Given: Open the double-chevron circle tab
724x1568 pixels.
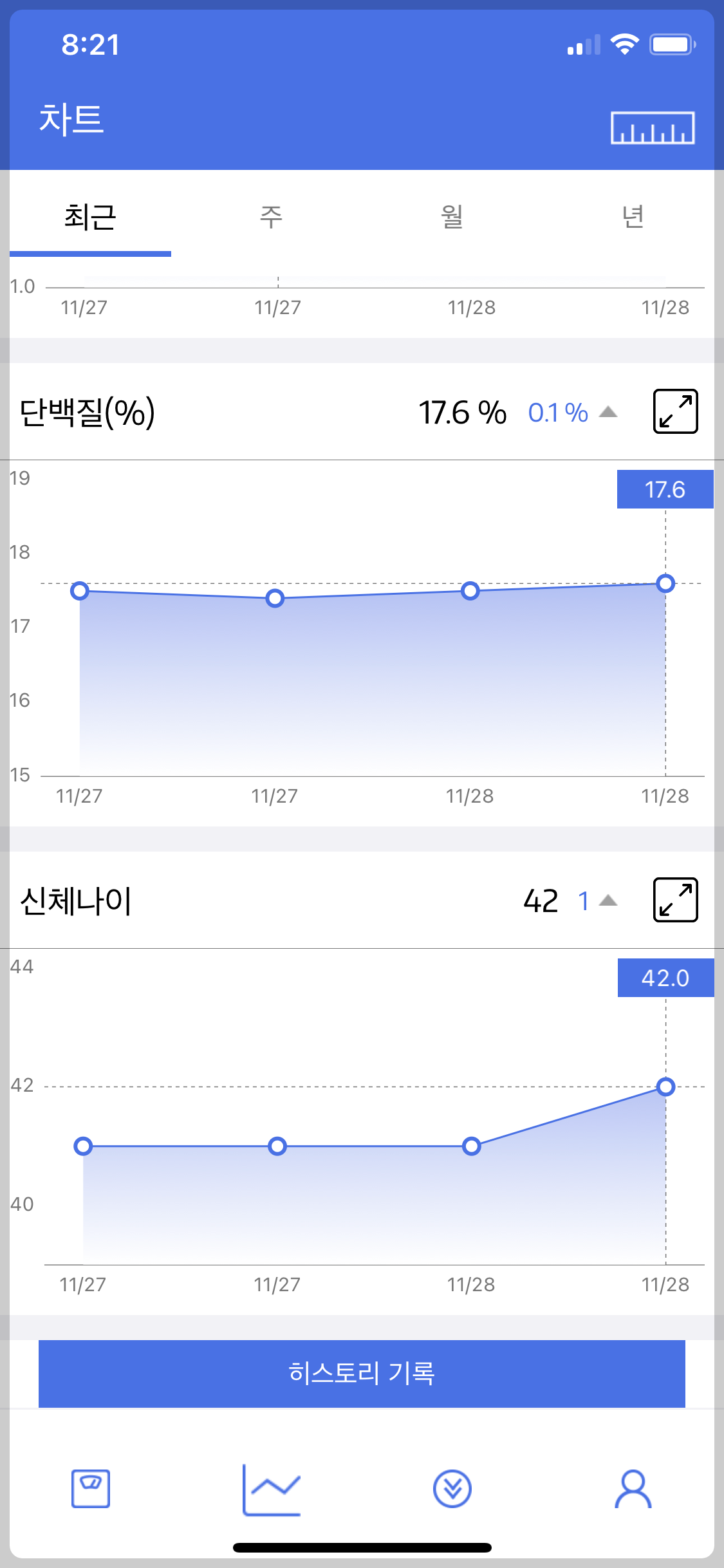Looking at the screenshot, I should 452,1489.
